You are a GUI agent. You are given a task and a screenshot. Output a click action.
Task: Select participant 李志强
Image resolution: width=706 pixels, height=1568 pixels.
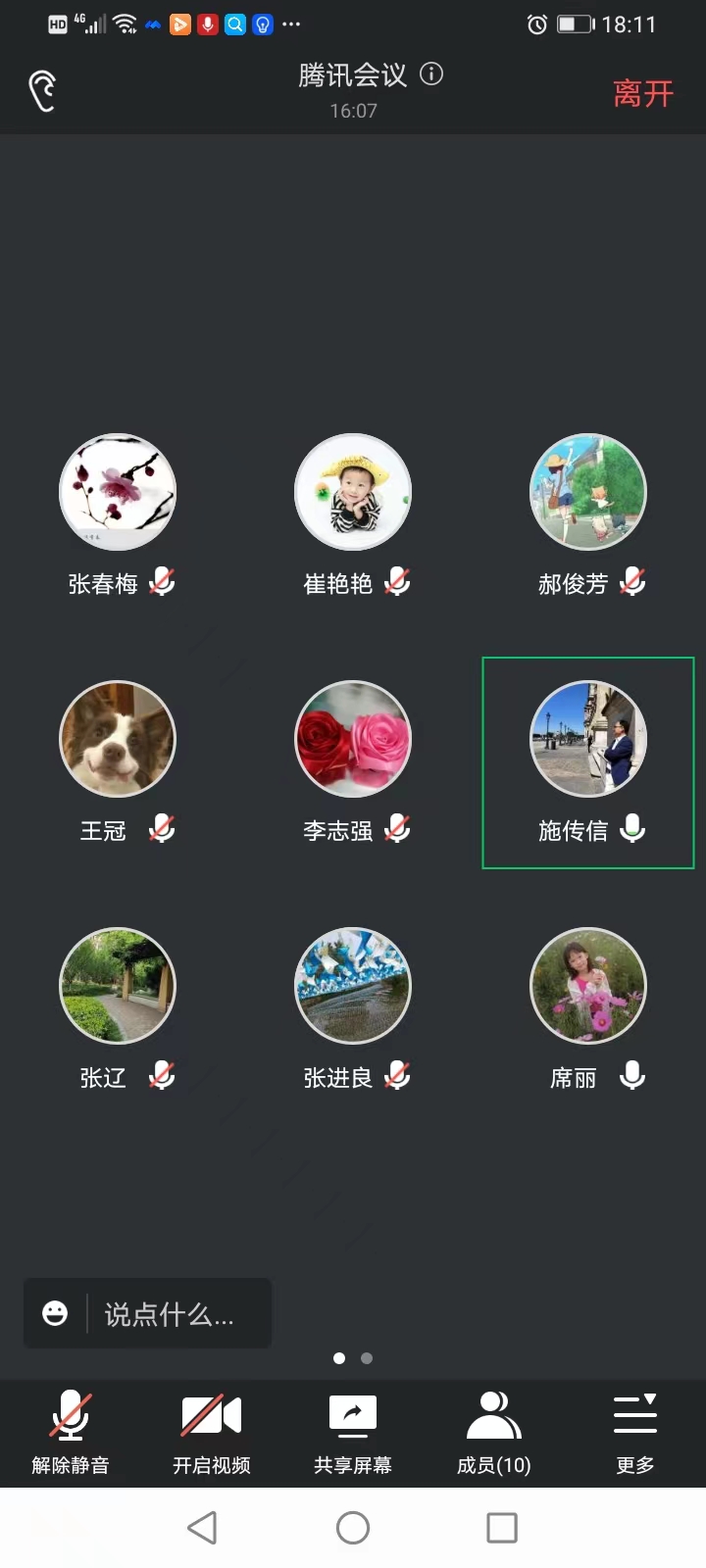pos(353,739)
